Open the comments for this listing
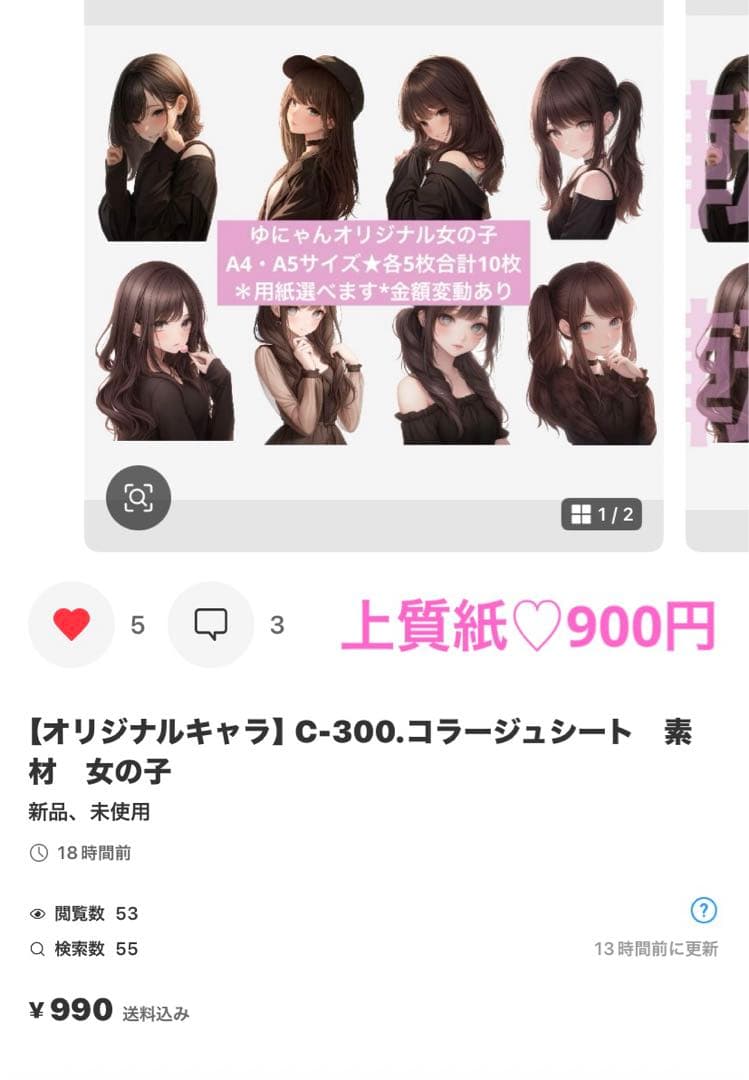The image size is (749, 1080). click(210, 625)
